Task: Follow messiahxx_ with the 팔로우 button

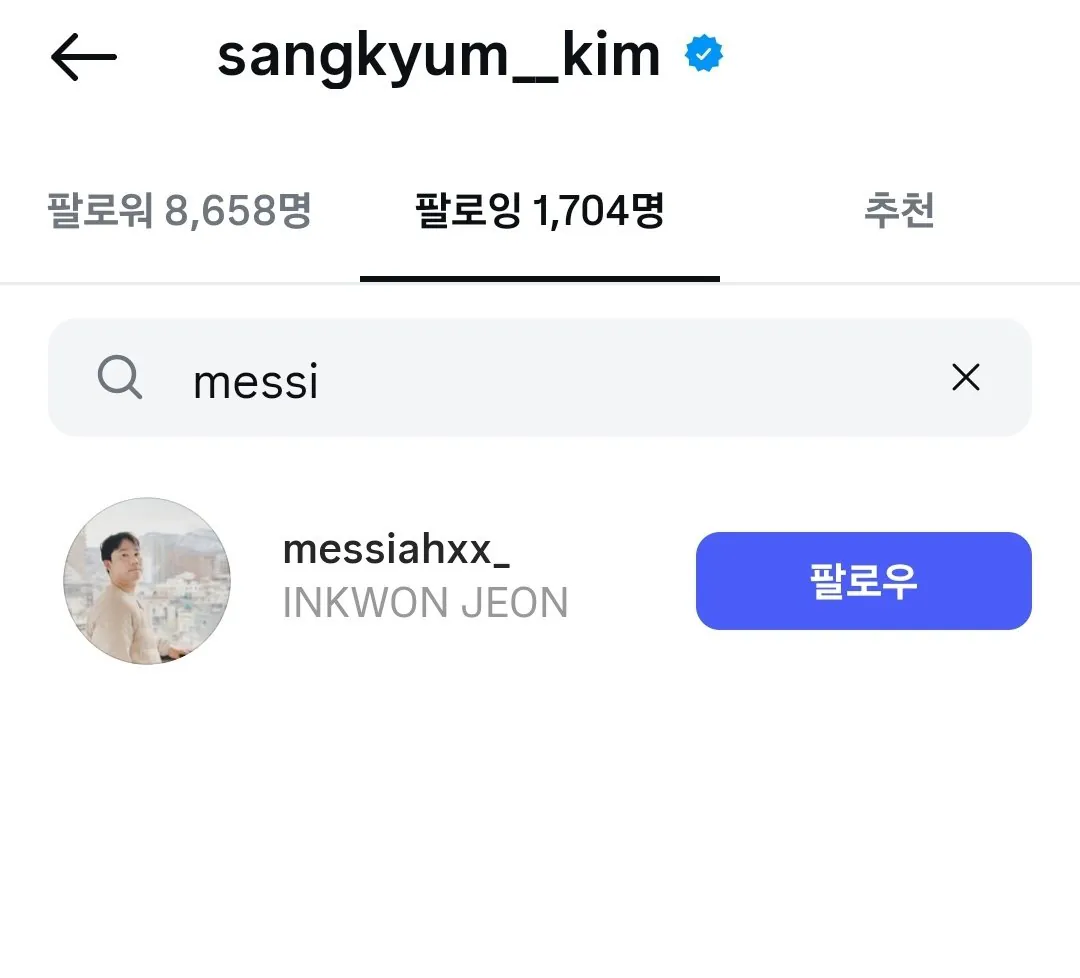Action: coord(863,581)
